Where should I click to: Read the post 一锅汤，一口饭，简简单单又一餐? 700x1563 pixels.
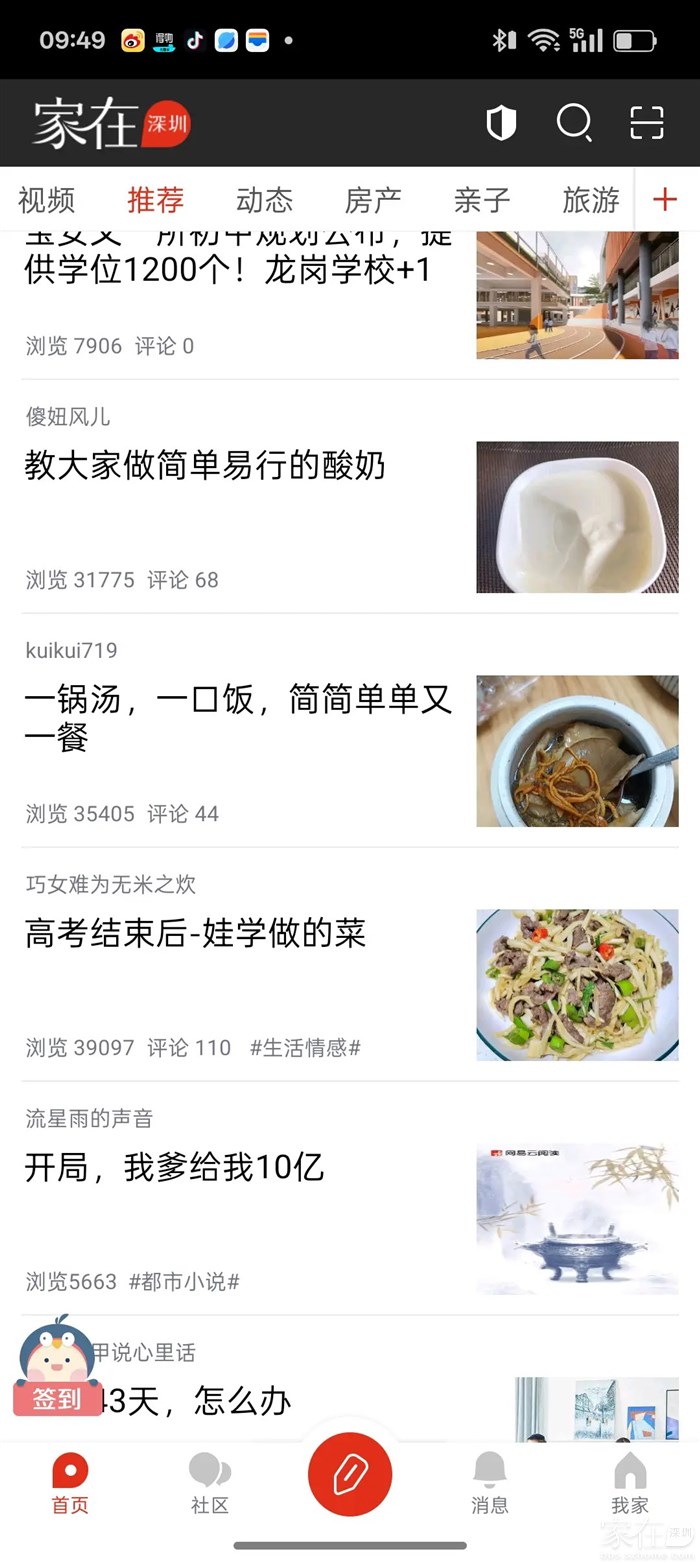point(238,718)
